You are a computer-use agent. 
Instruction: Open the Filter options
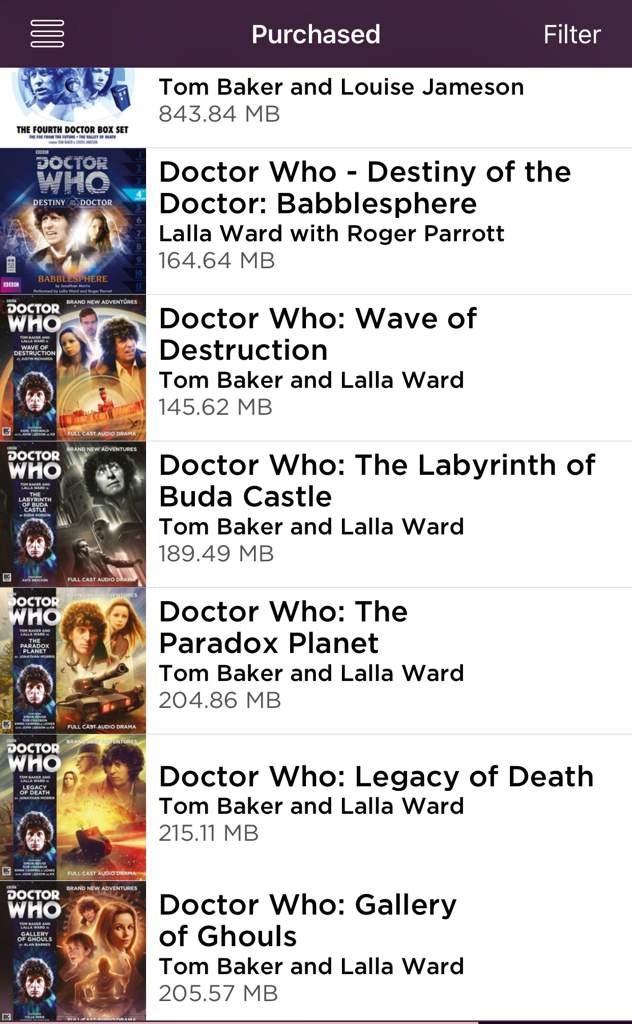pyautogui.click(x=571, y=34)
